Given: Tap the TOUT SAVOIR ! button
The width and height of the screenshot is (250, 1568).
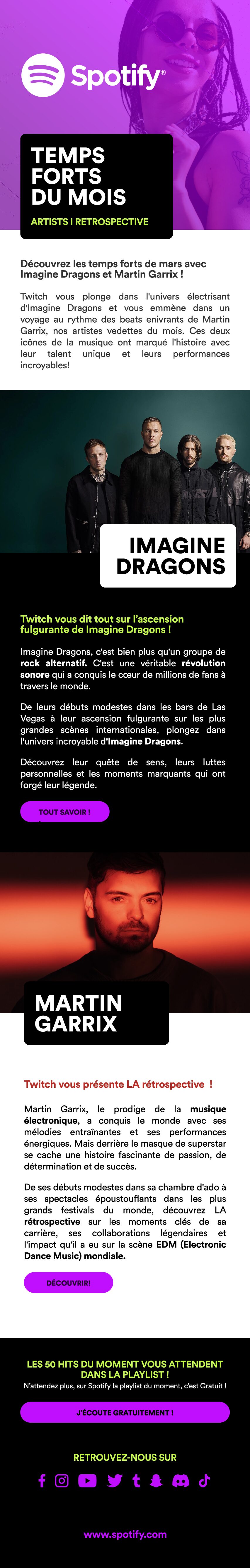Looking at the screenshot, I should [x=64, y=811].
